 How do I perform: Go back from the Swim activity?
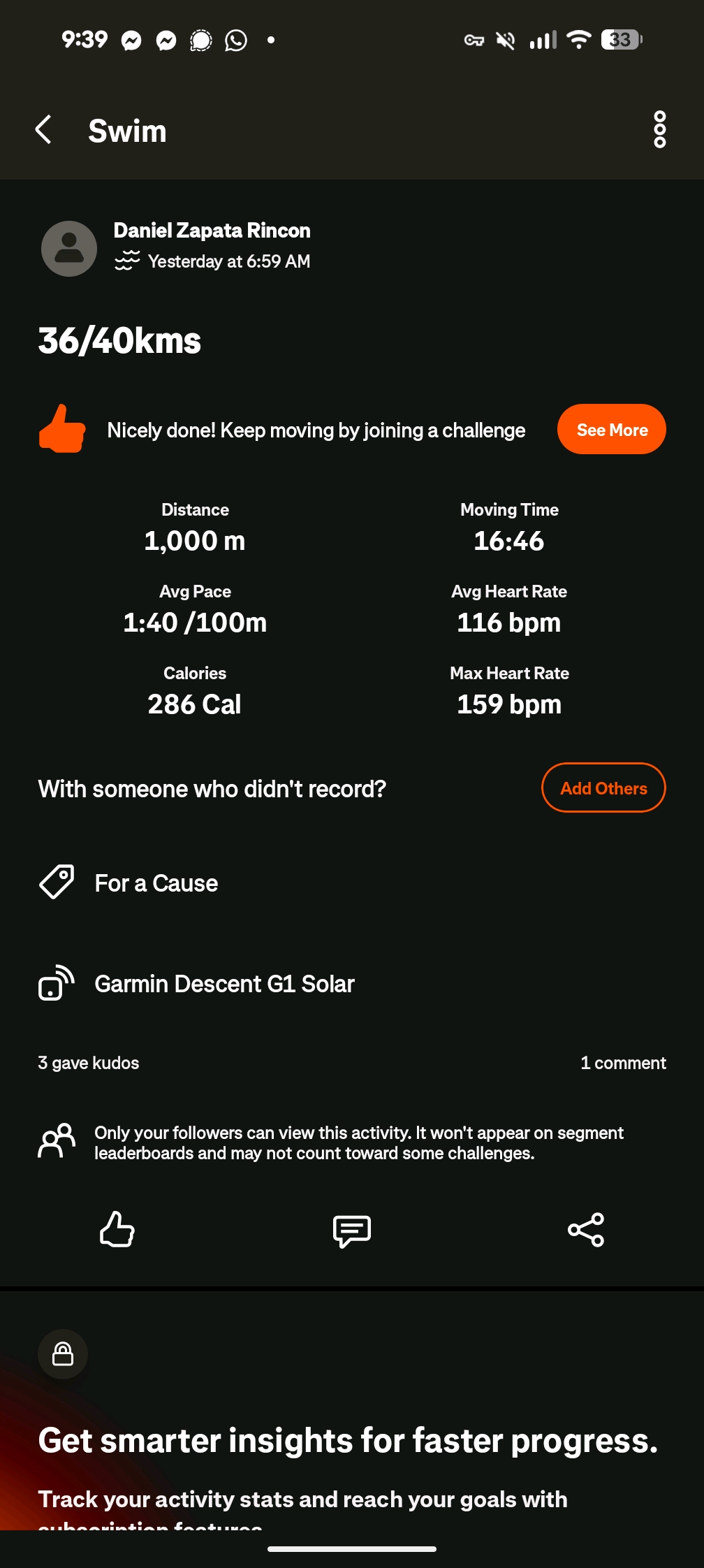coord(43,130)
